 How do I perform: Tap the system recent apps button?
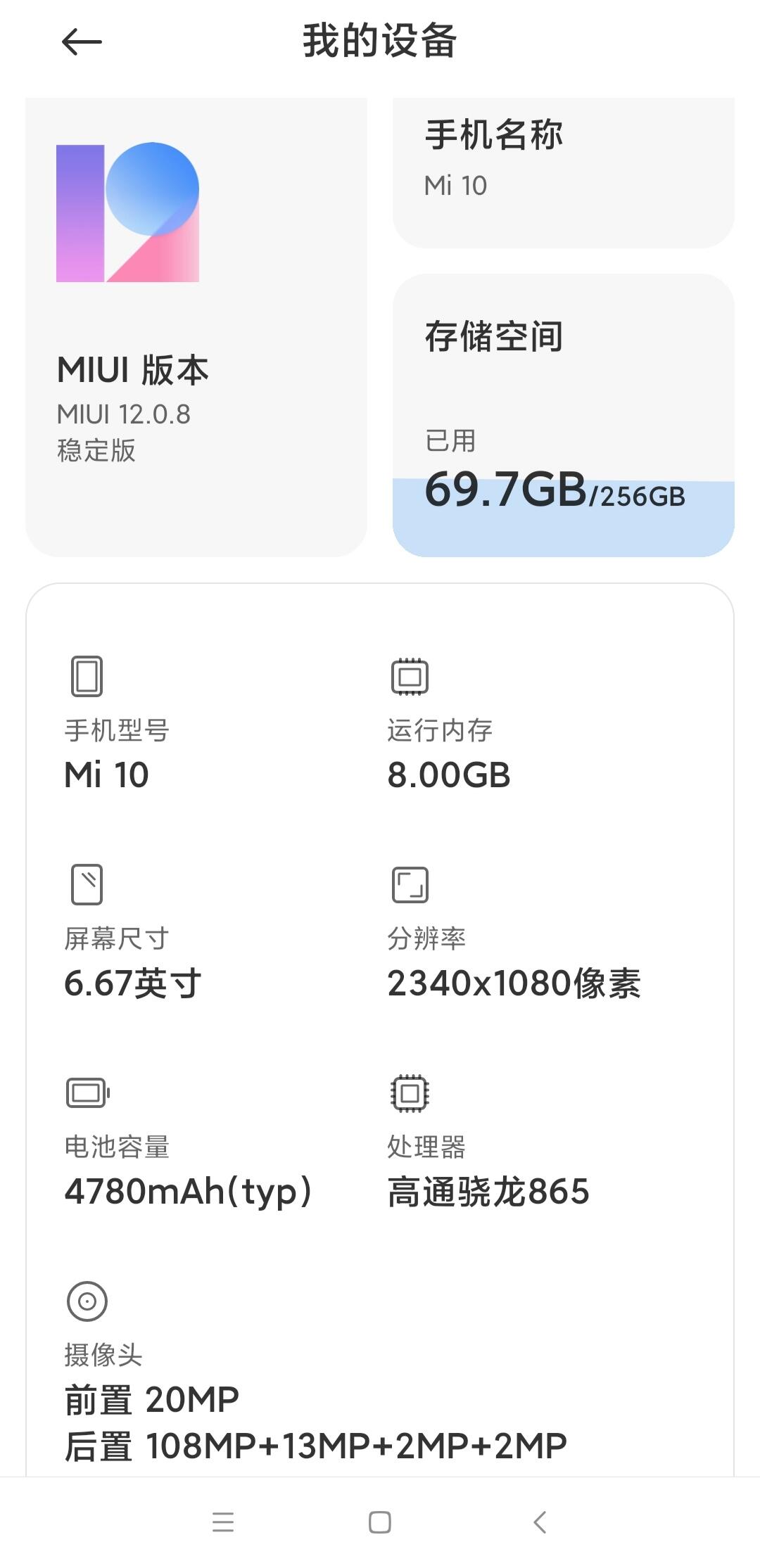click(x=223, y=1522)
